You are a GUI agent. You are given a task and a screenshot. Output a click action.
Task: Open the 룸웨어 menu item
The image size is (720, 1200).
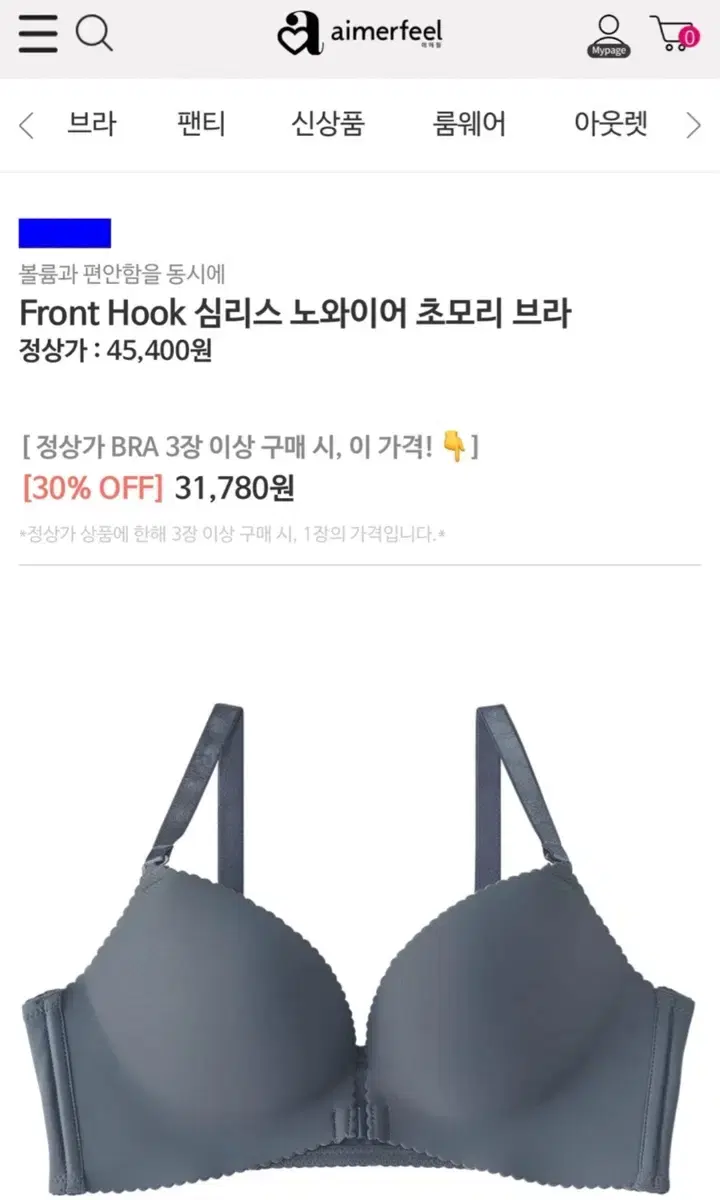click(x=470, y=125)
